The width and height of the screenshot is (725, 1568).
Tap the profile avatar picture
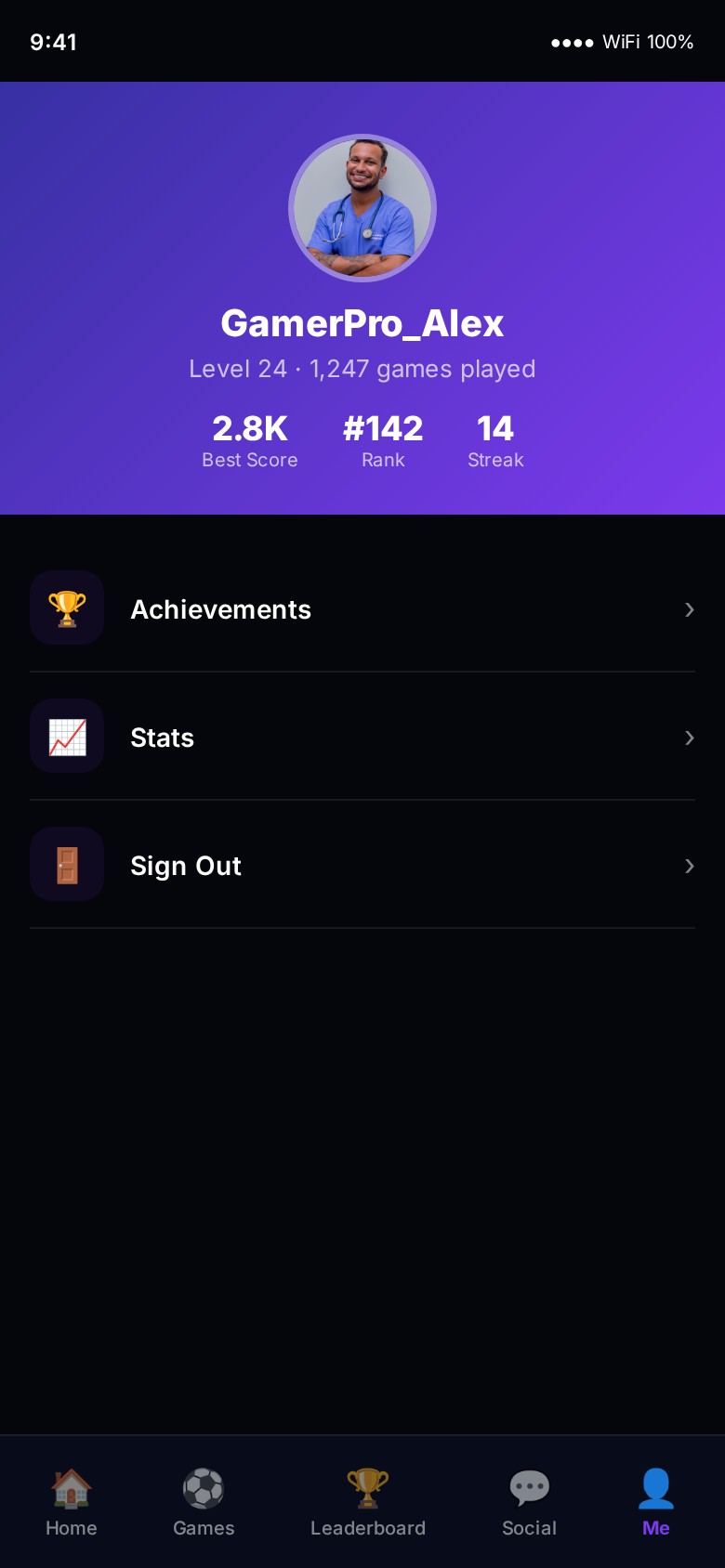tap(362, 208)
